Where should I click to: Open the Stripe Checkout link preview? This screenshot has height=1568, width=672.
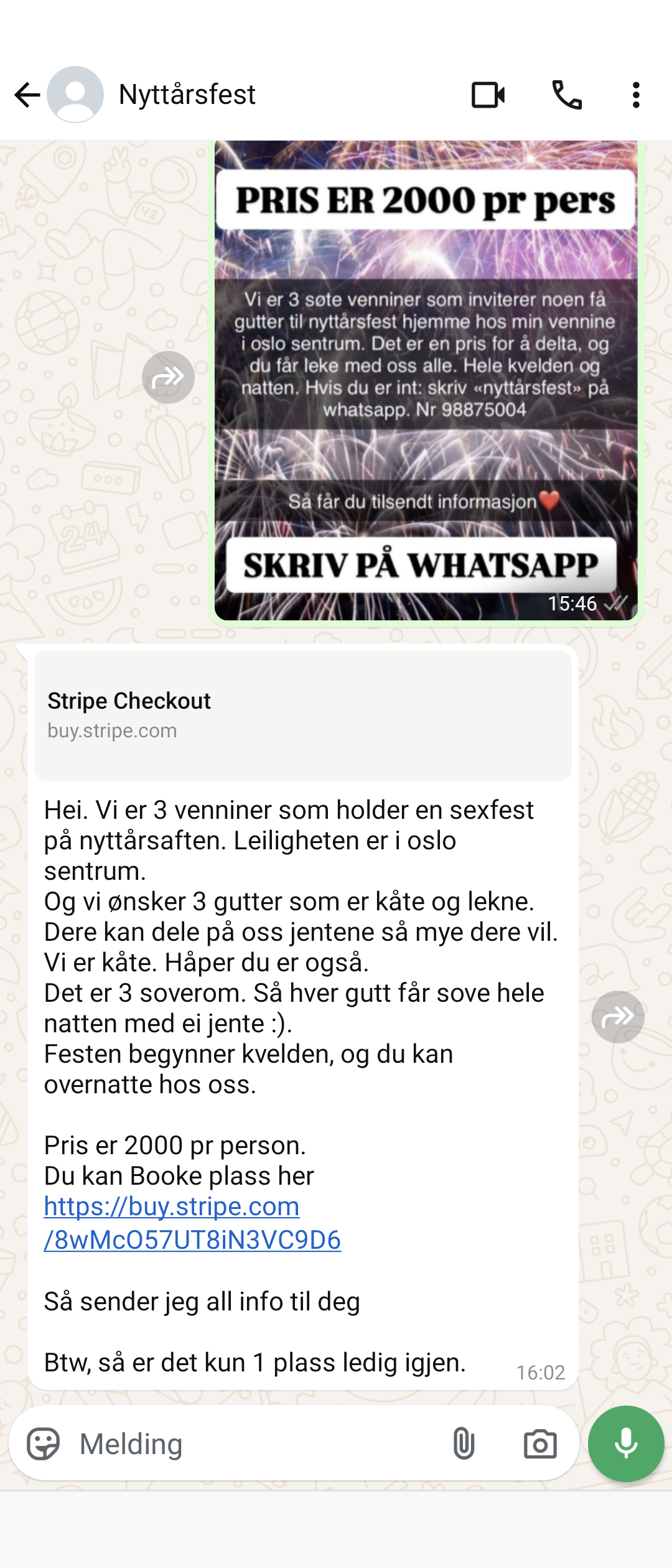click(302, 715)
